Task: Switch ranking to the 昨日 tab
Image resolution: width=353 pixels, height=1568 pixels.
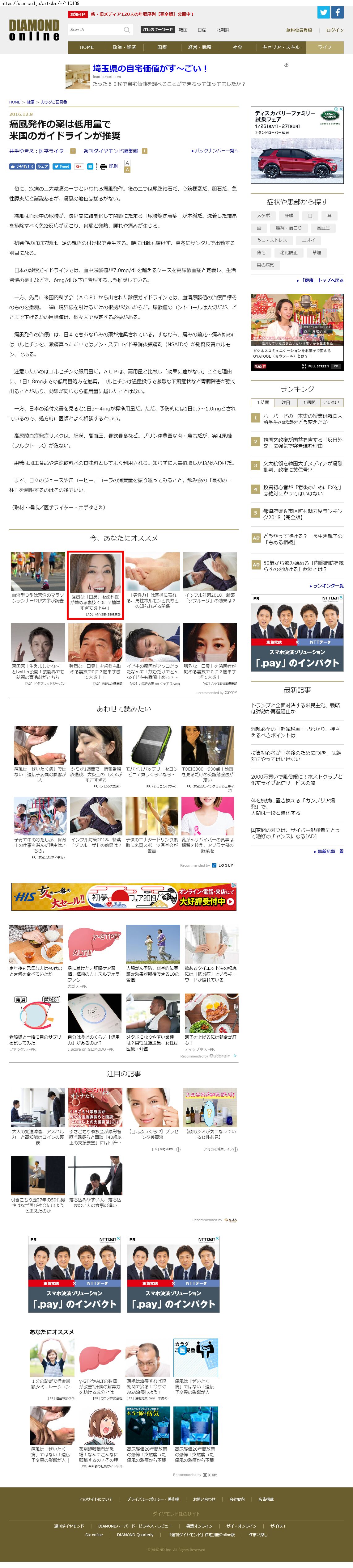Action: pyautogui.click(x=286, y=402)
